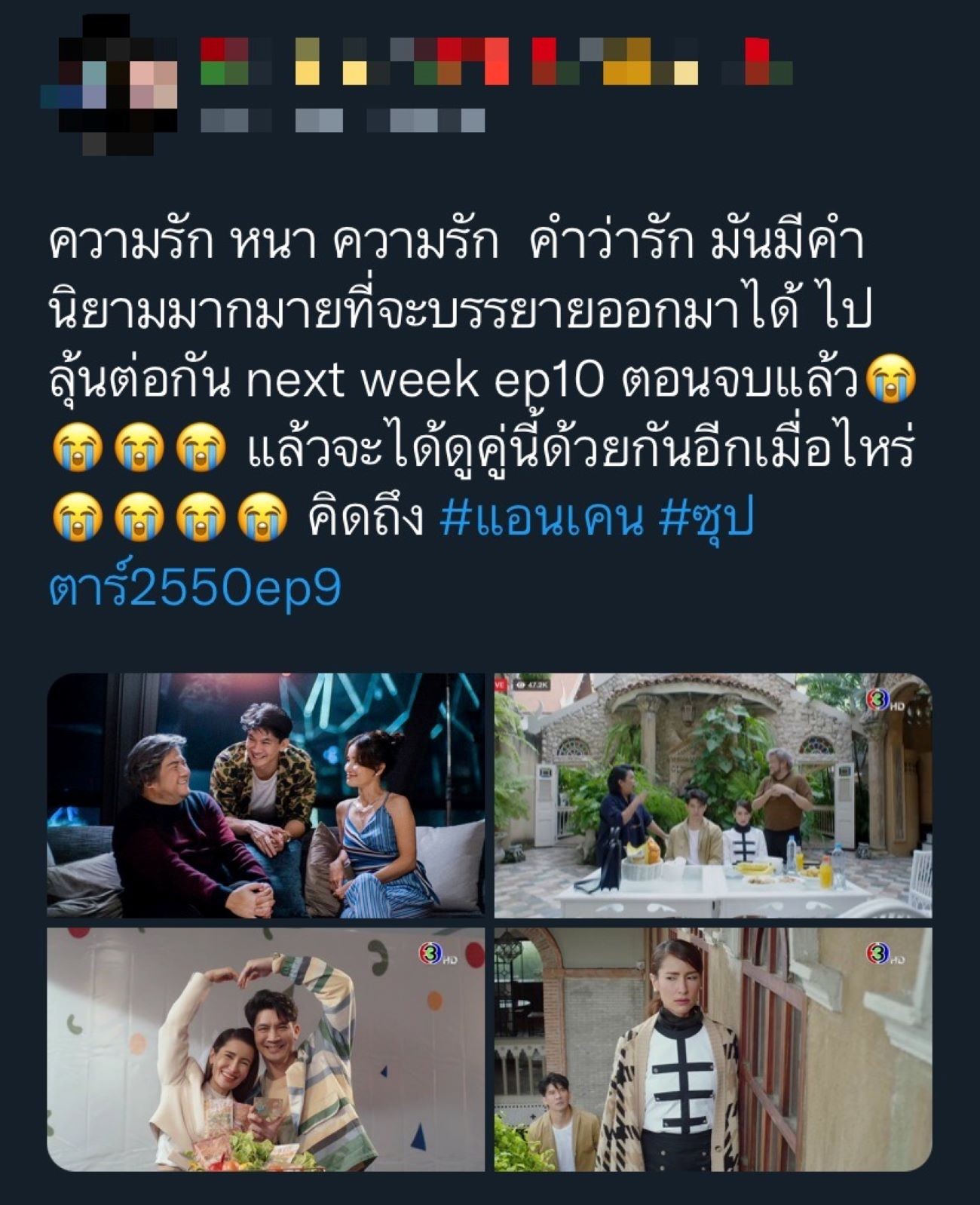Open photo of couple making heart shape

click(x=265, y=1049)
